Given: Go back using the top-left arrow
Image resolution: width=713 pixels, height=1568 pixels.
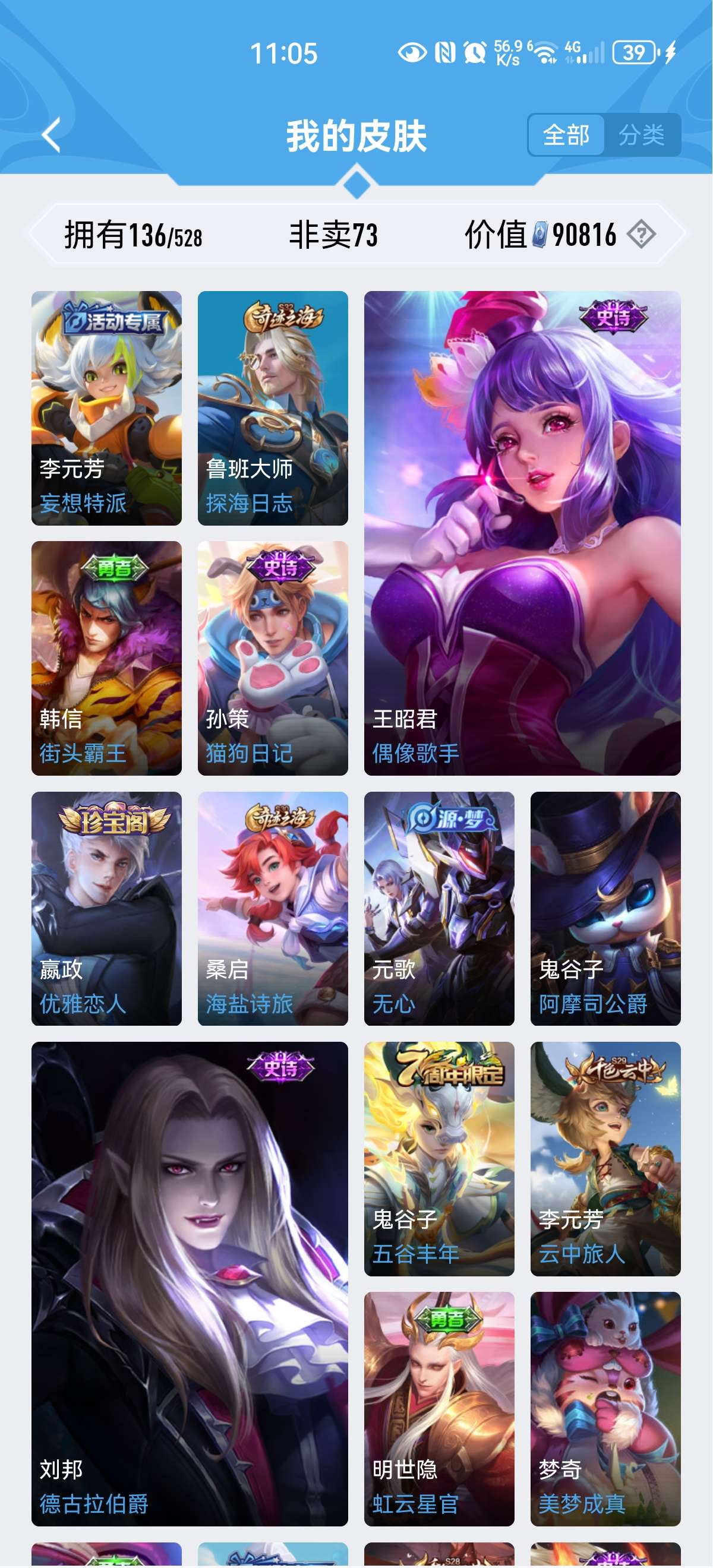Looking at the screenshot, I should 52,134.
